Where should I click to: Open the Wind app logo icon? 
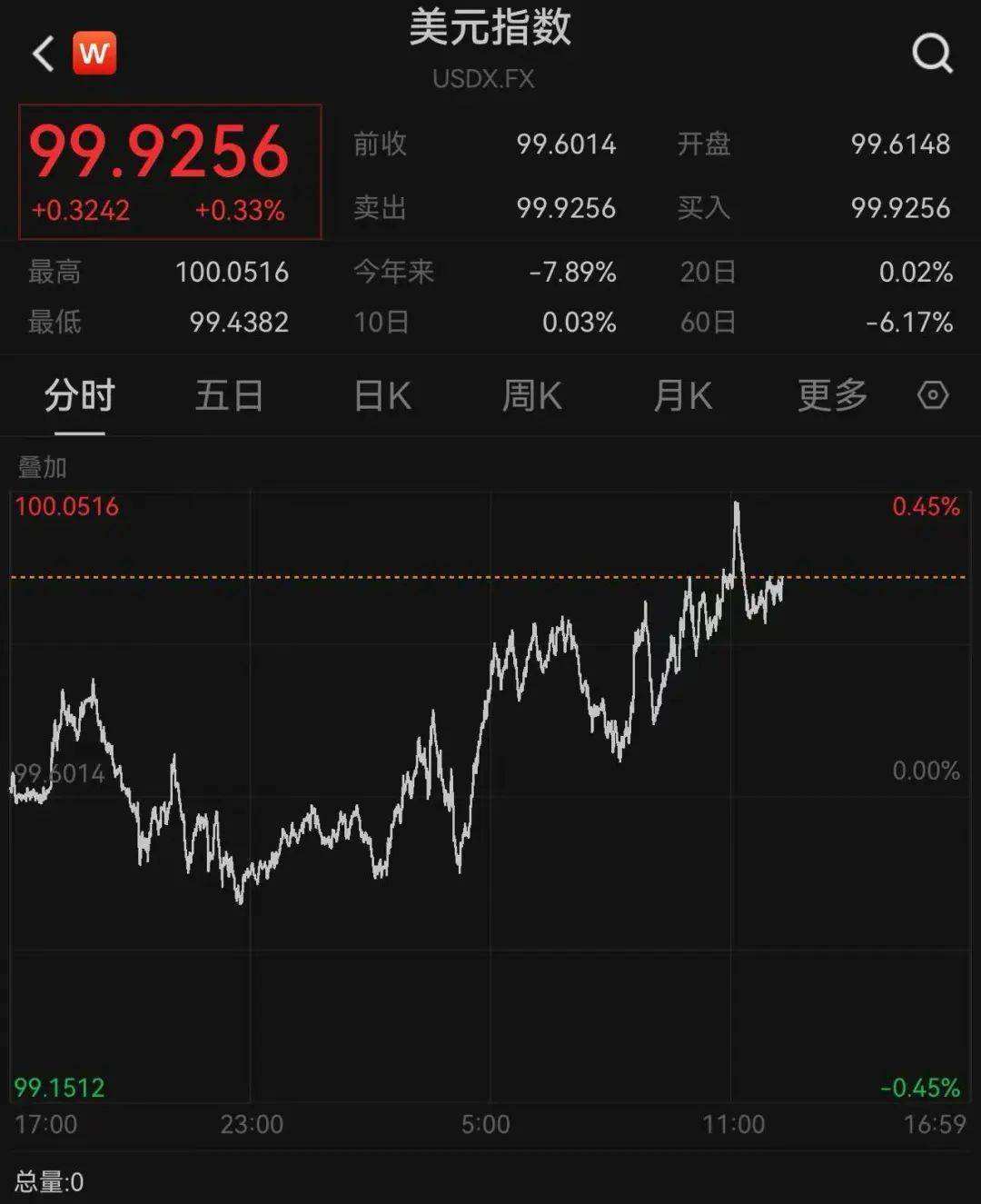(x=95, y=52)
